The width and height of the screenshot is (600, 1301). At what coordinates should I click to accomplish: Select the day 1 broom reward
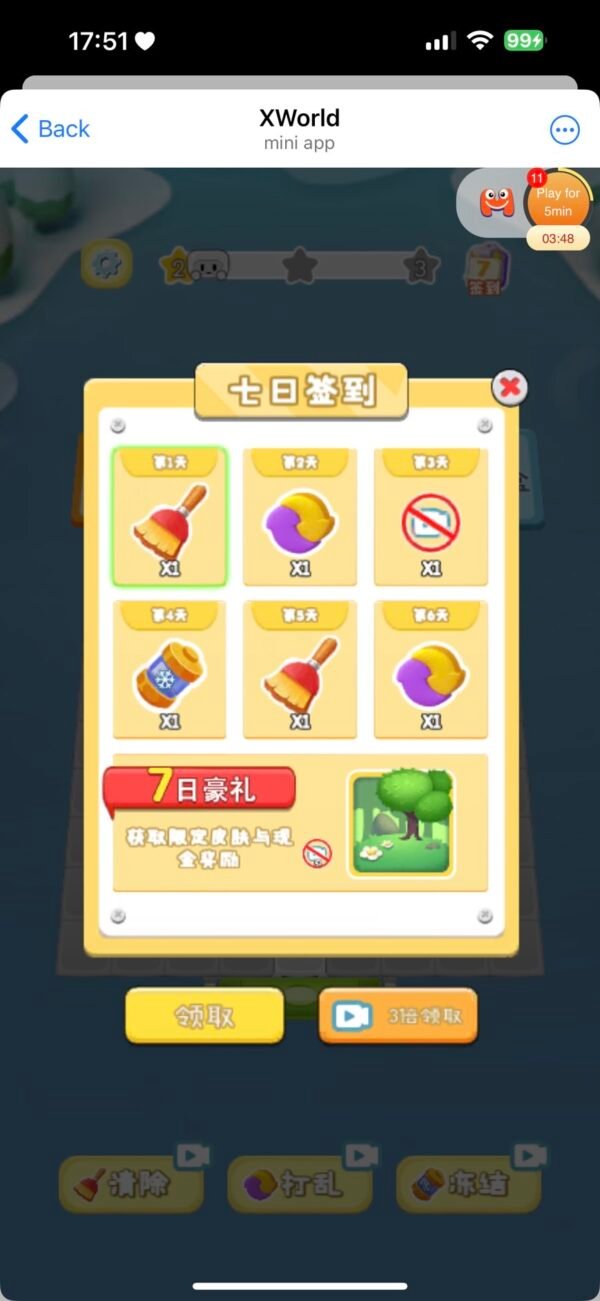(169, 517)
